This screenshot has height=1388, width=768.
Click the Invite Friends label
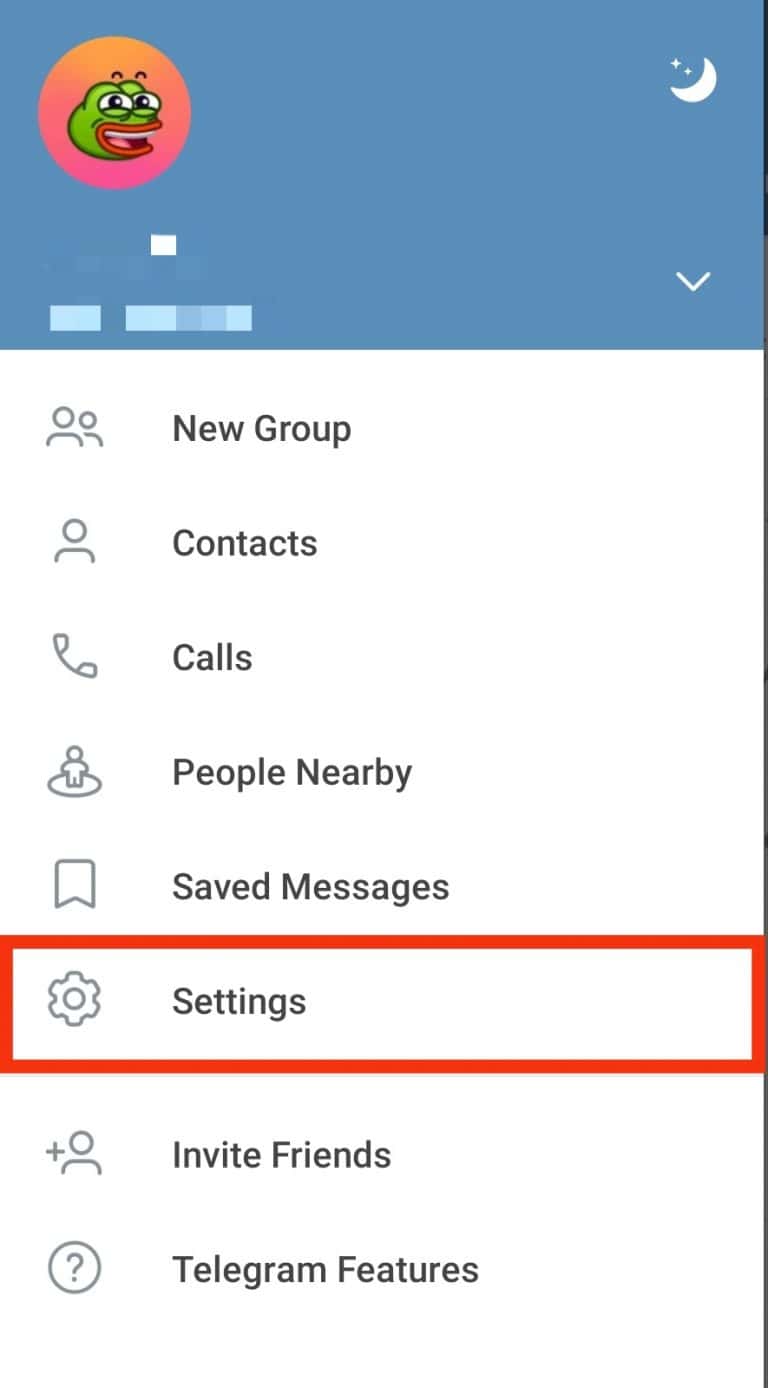[281, 1154]
